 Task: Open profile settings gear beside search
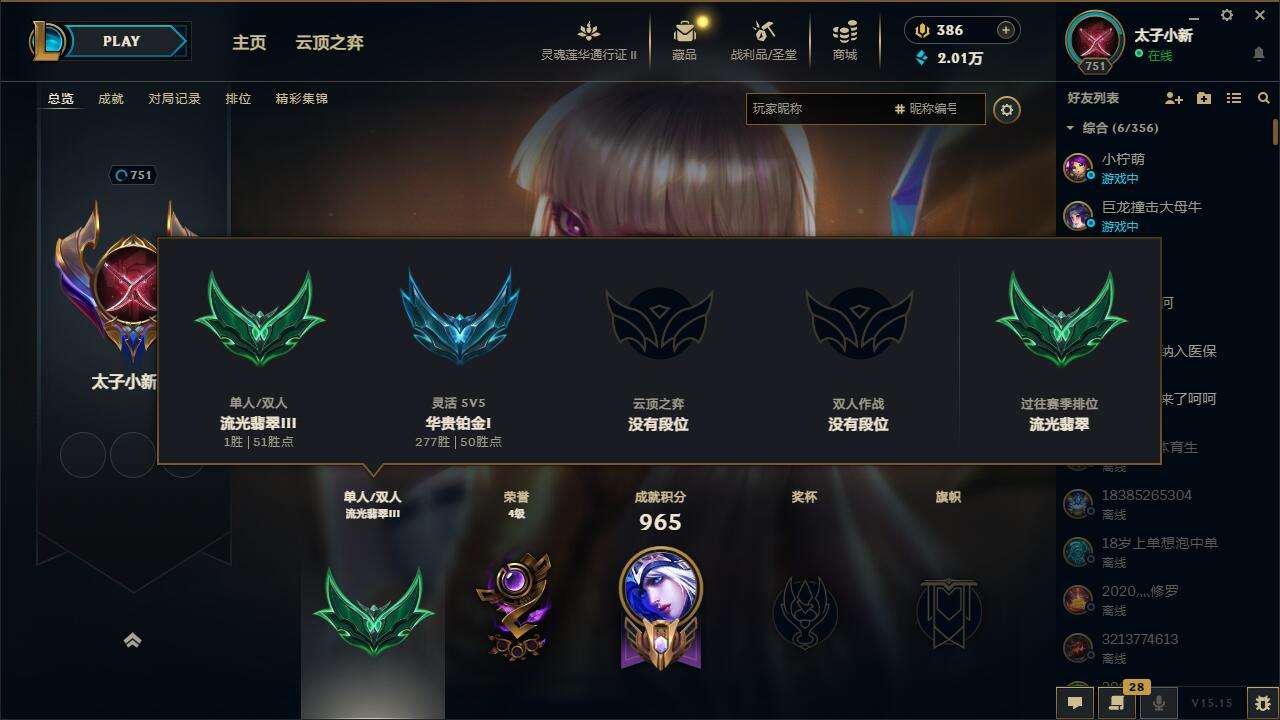click(1007, 110)
